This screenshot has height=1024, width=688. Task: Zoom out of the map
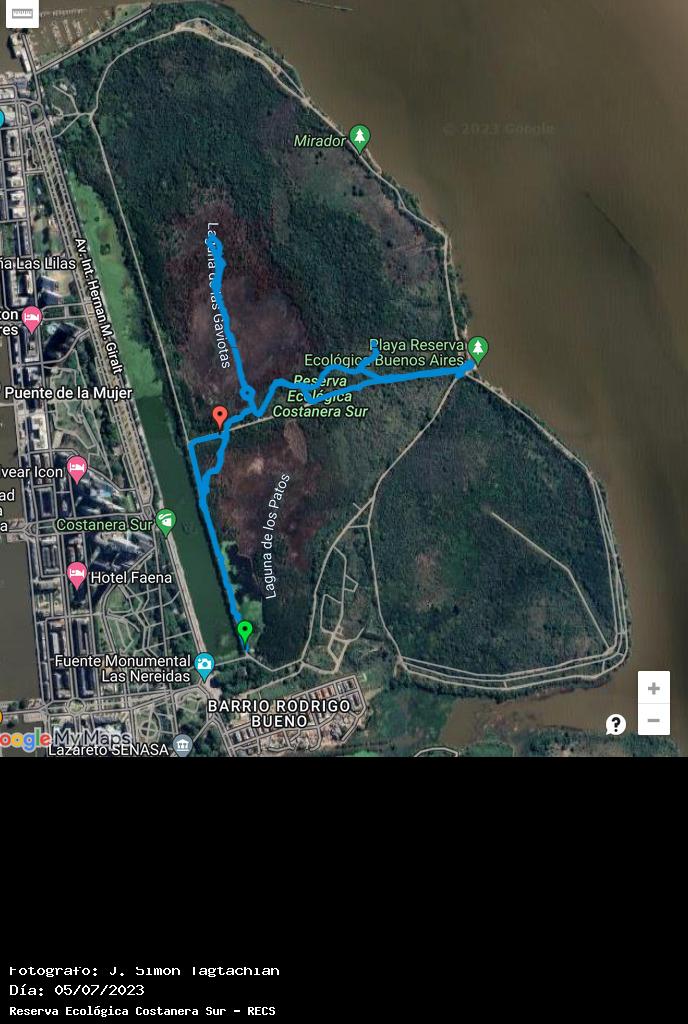click(x=653, y=720)
